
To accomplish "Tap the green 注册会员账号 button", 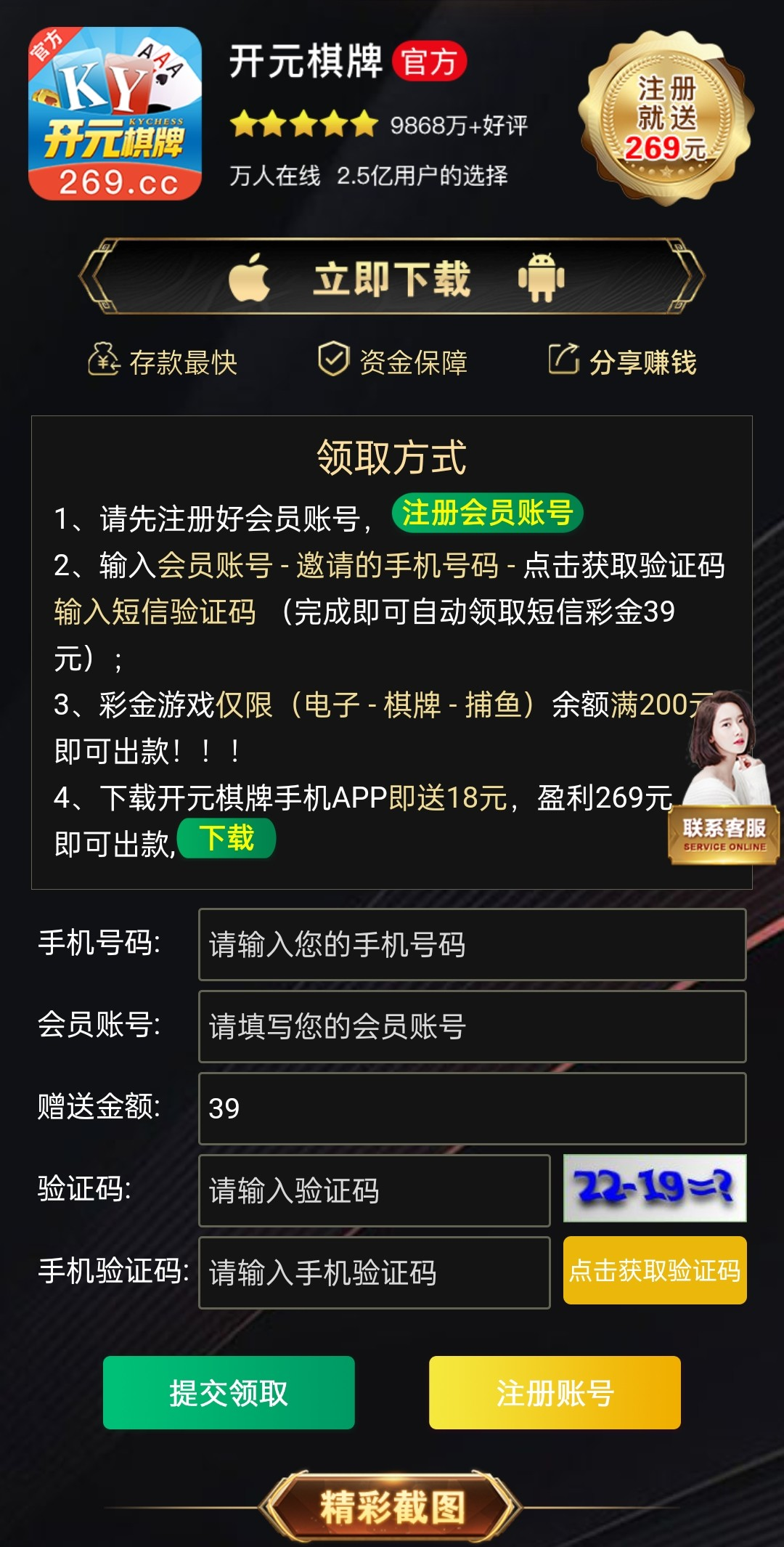I will [x=487, y=513].
